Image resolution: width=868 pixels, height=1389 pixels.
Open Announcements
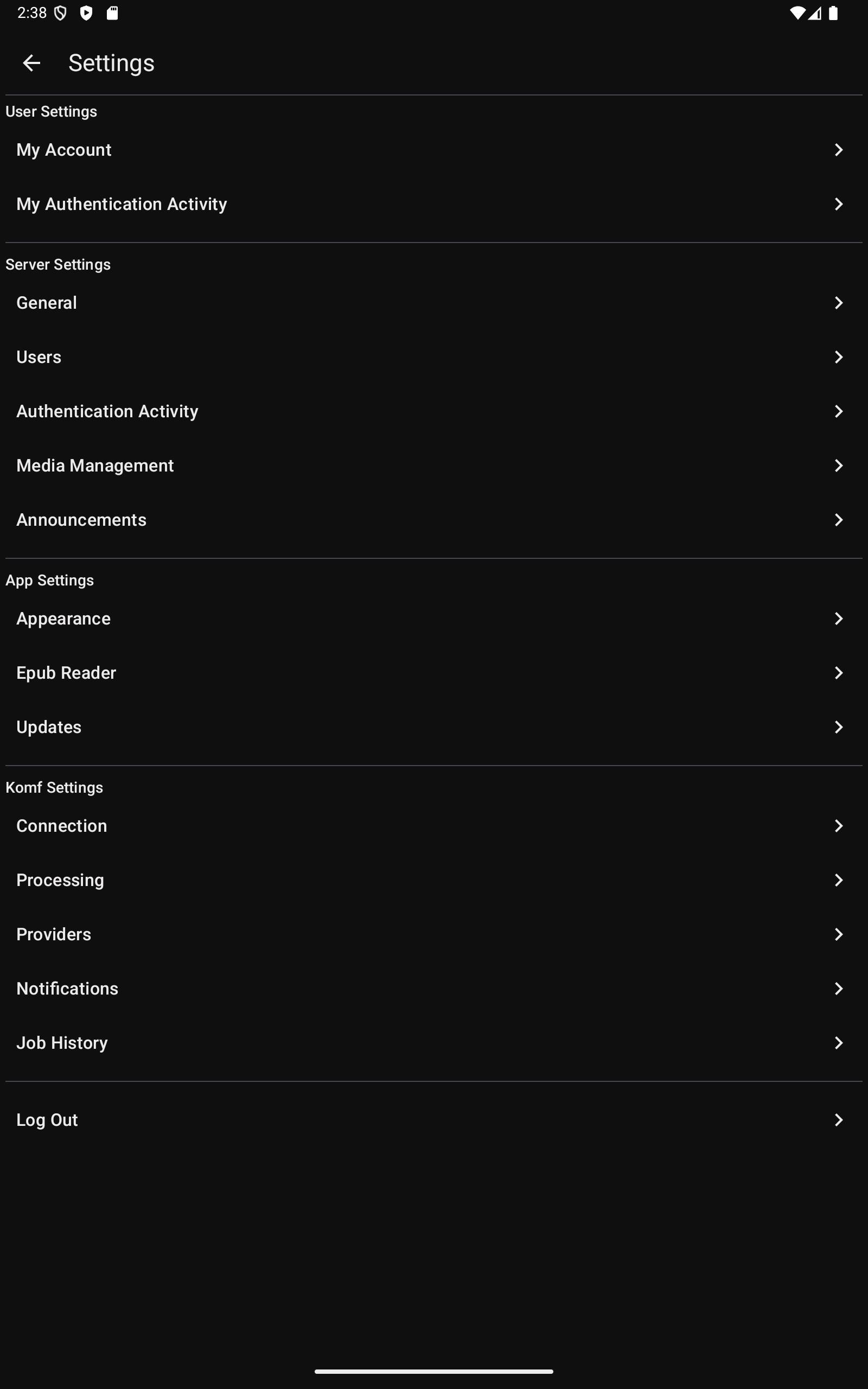[x=434, y=520]
